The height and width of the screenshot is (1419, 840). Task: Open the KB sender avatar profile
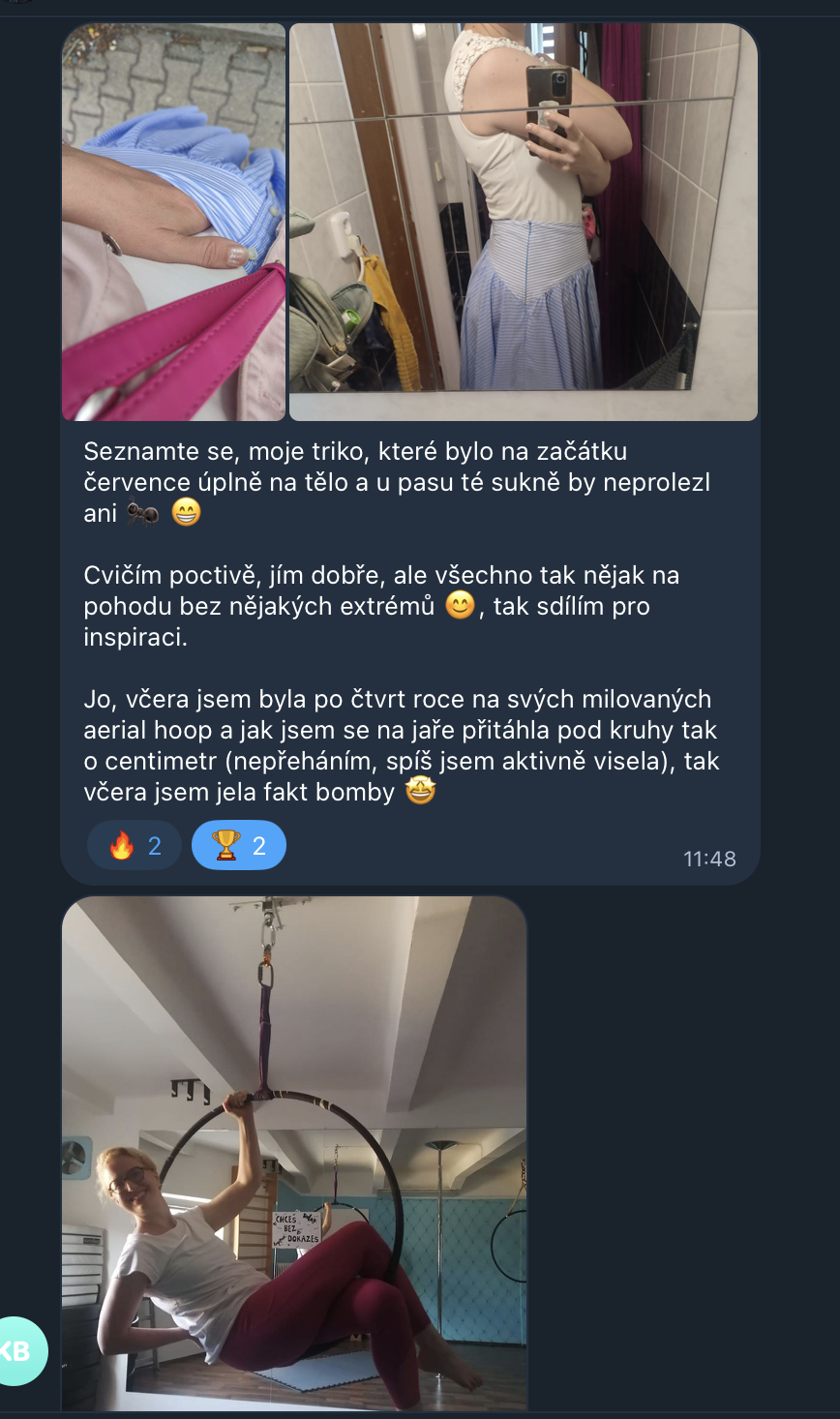point(17,1351)
